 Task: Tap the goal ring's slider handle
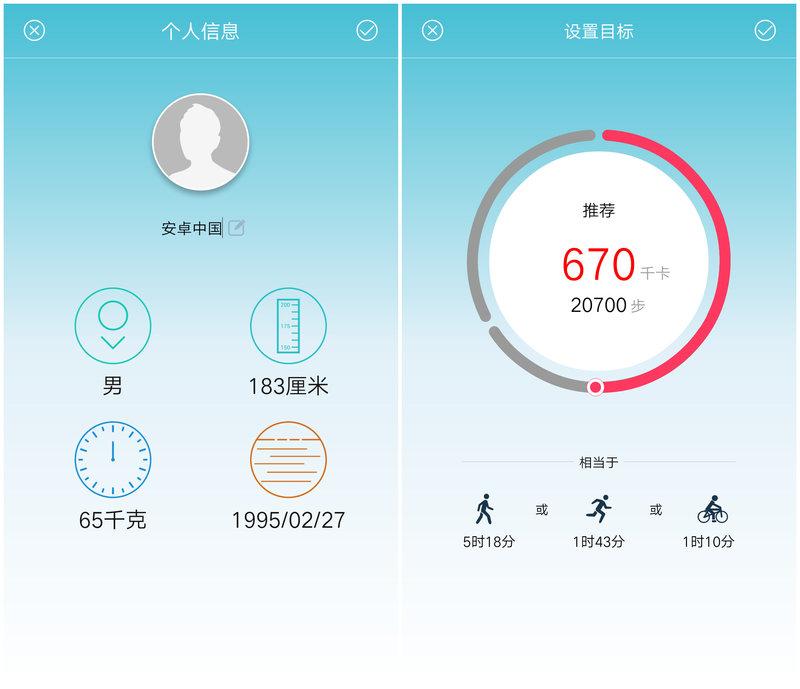tap(596, 386)
